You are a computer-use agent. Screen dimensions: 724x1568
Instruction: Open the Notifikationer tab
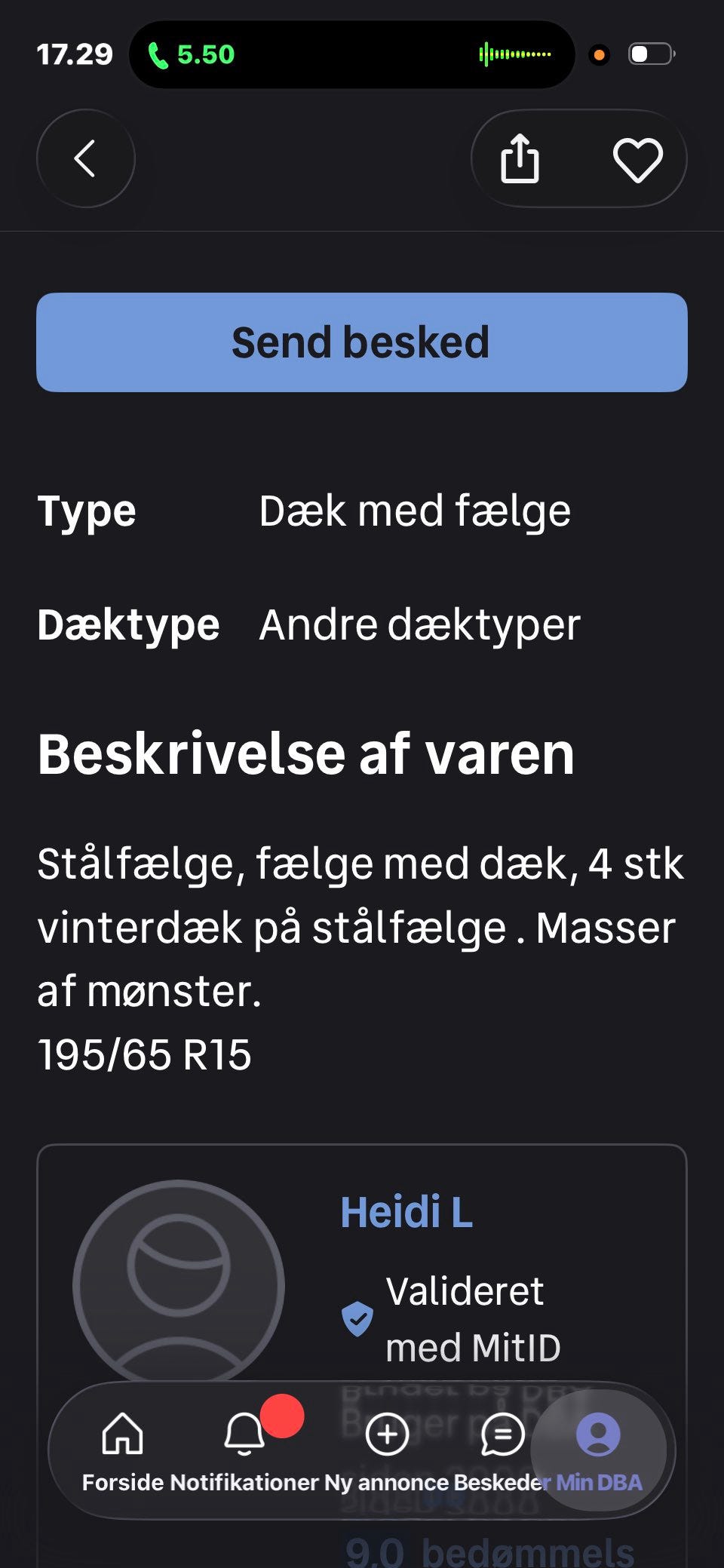(x=244, y=1451)
